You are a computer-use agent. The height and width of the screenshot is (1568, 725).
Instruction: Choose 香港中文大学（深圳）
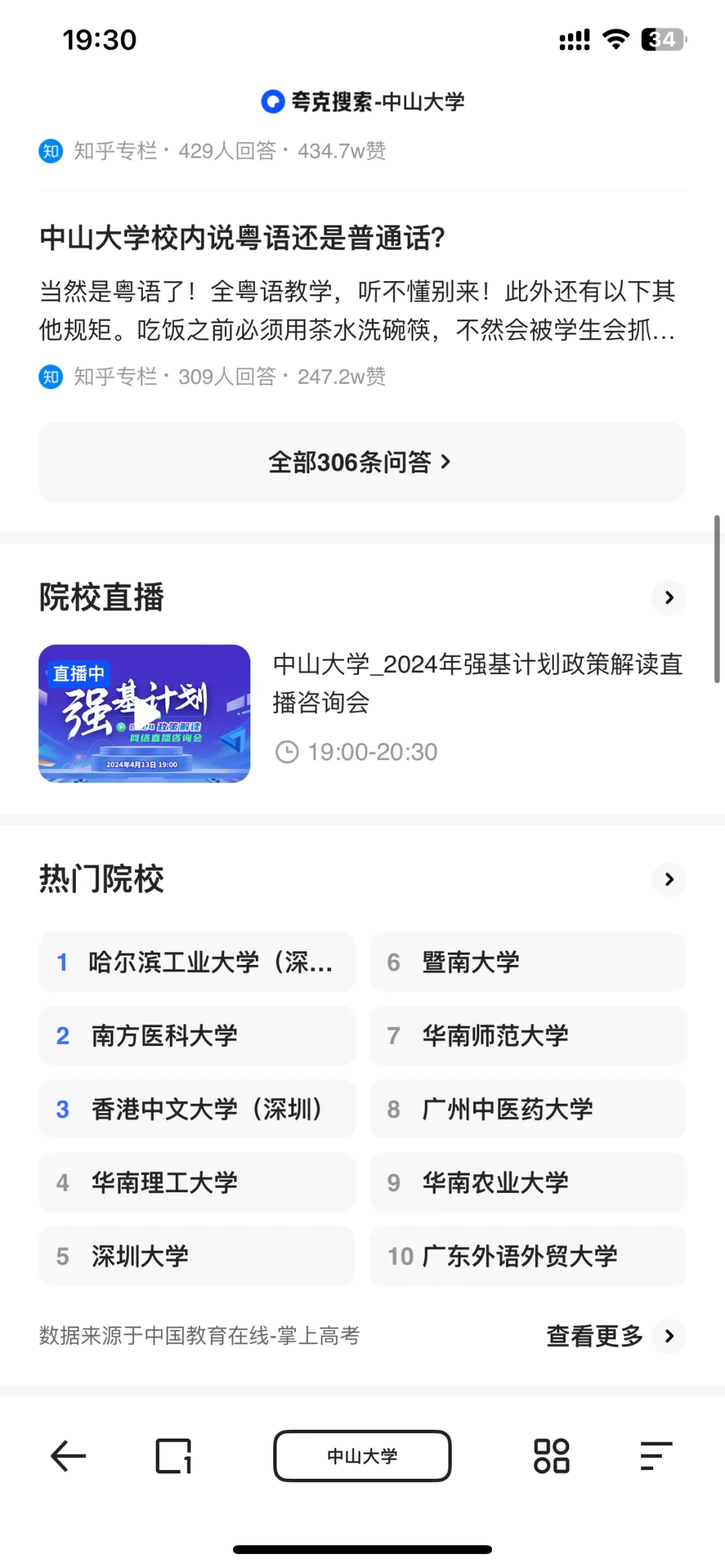(x=197, y=1109)
